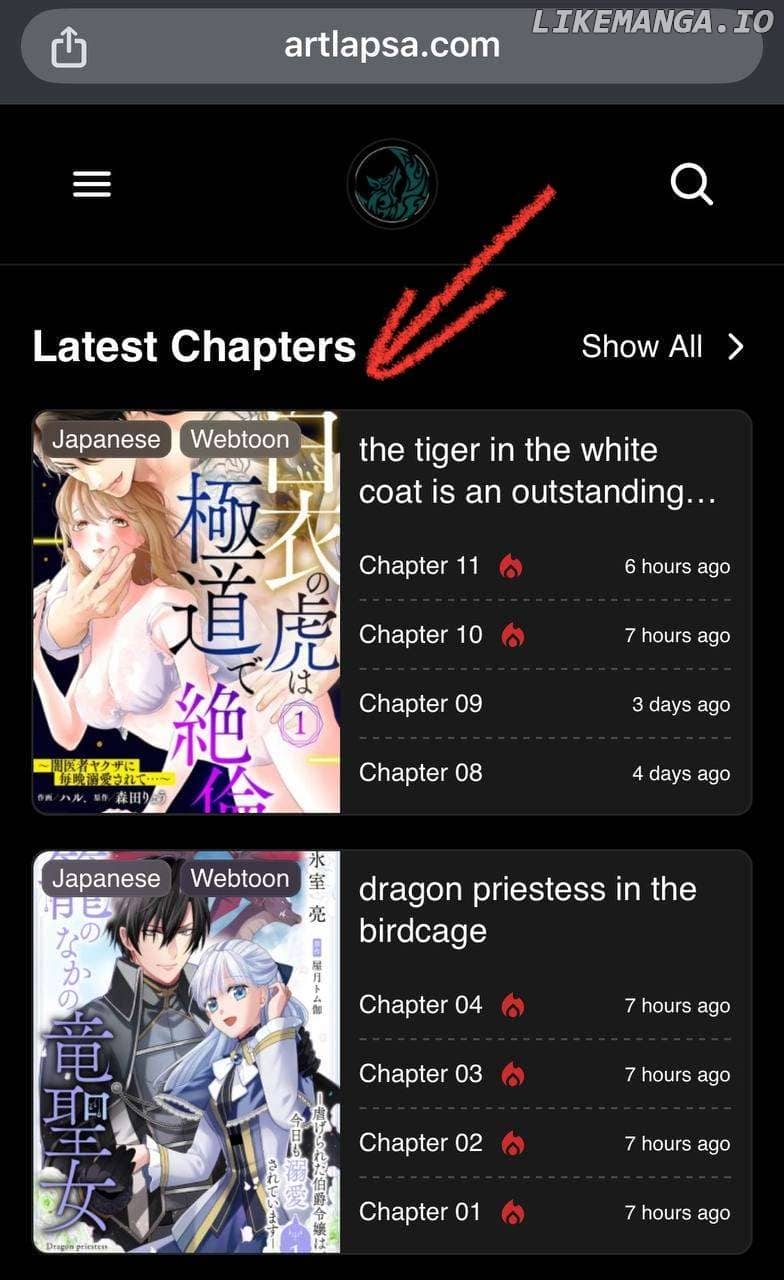
Task: Open the title 'dragon priestess in the birdcage'
Action: click(527, 909)
